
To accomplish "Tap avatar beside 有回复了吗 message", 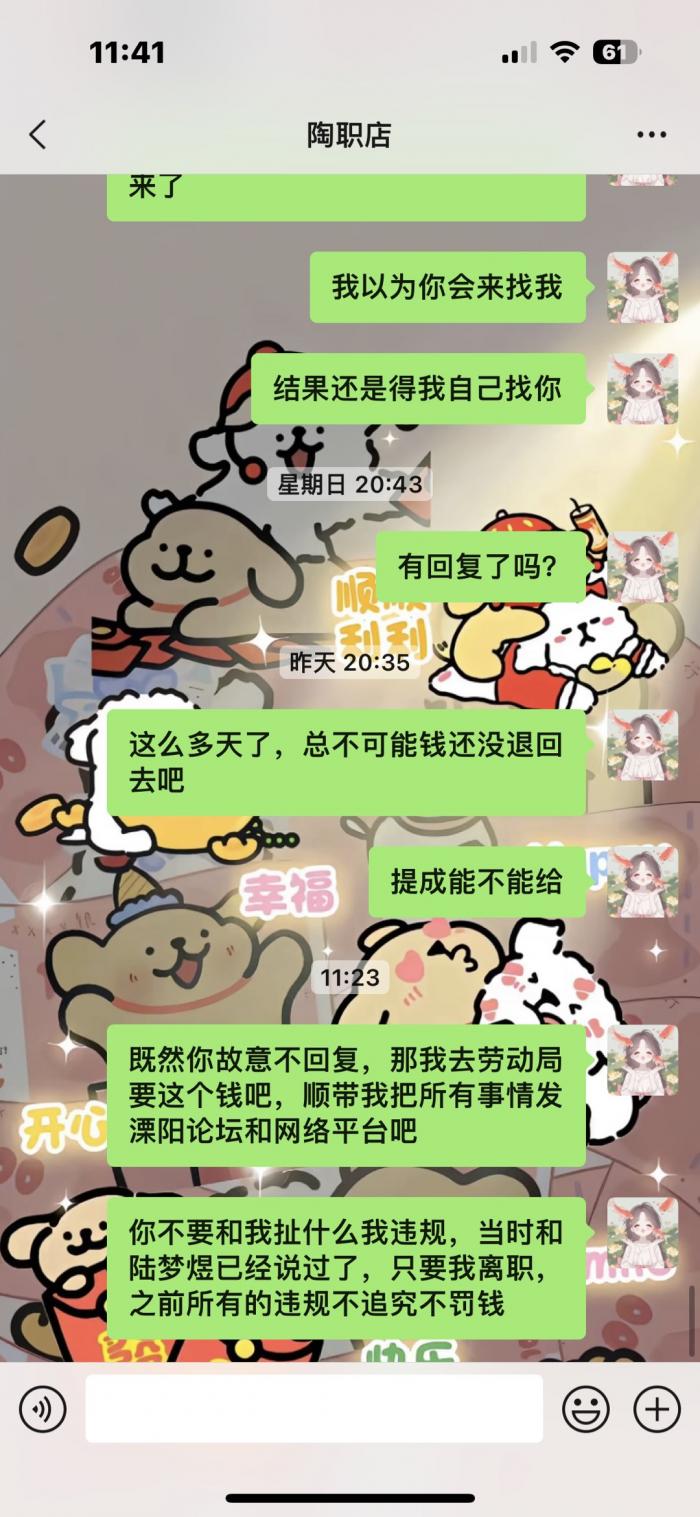I will (642, 567).
